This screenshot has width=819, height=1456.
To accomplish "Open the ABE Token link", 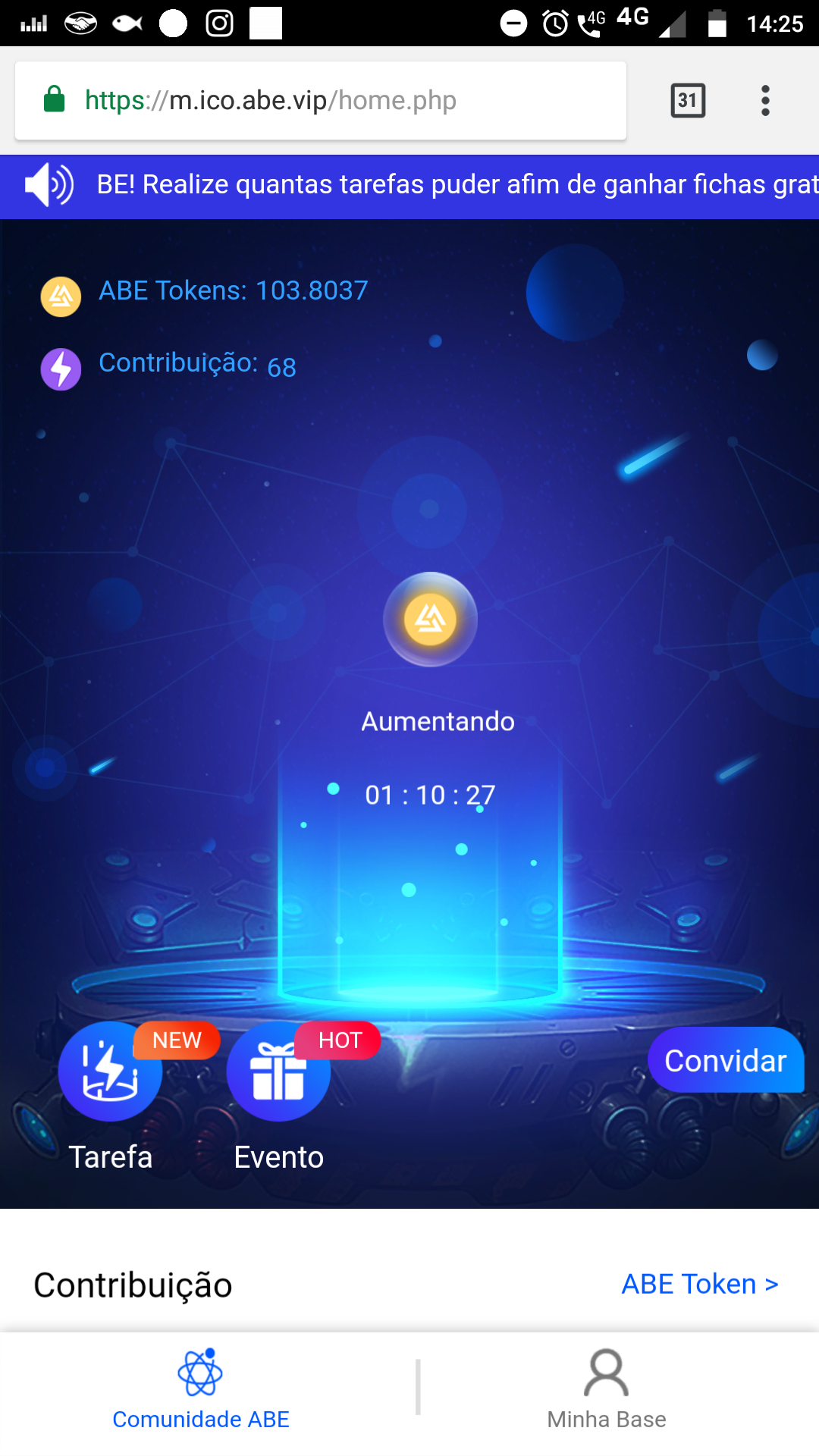I will (699, 1284).
